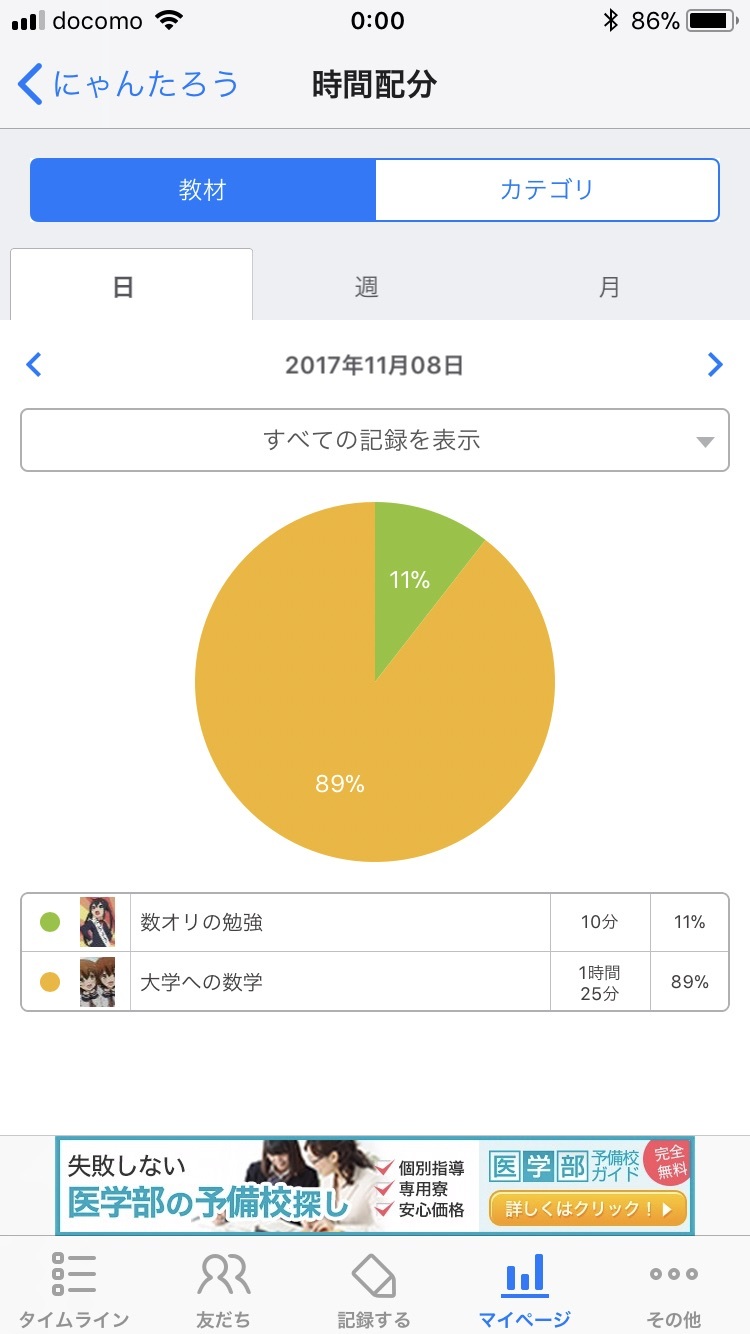Switch to the カテゴリ segment
The image size is (750, 1334).
(x=547, y=190)
